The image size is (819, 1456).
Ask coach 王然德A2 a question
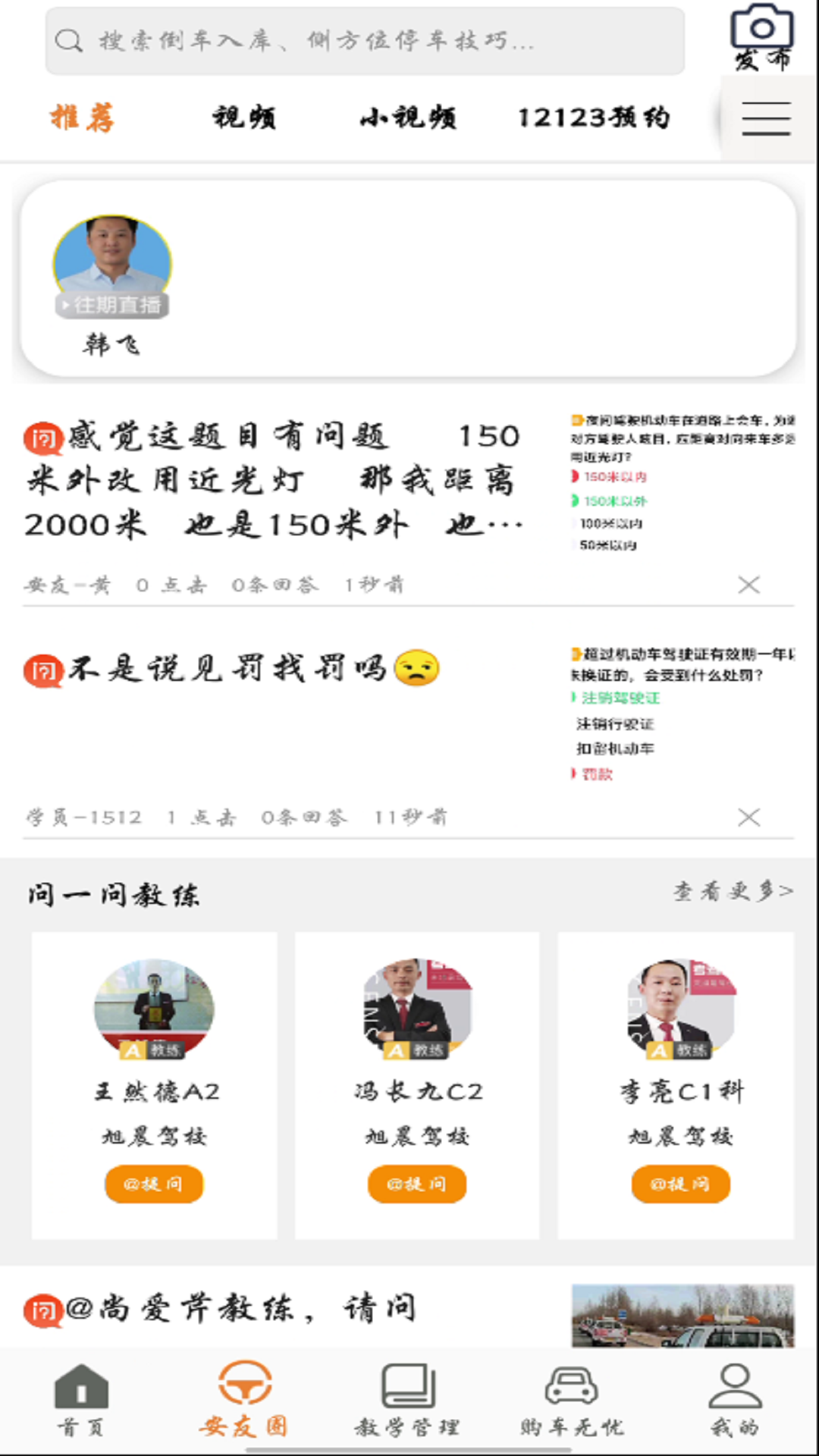coord(154,1185)
